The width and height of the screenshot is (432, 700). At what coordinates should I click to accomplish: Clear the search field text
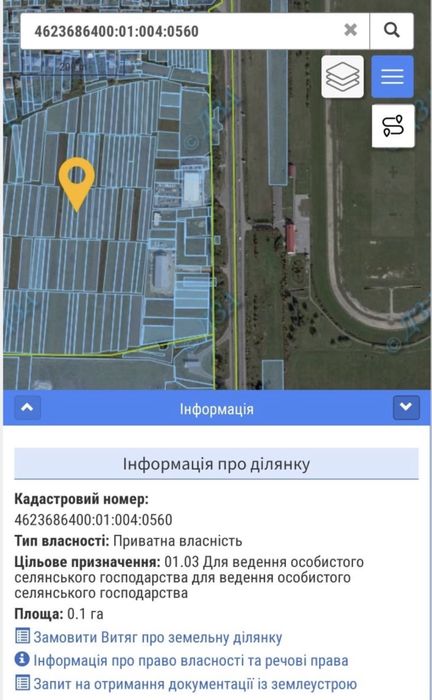click(351, 30)
